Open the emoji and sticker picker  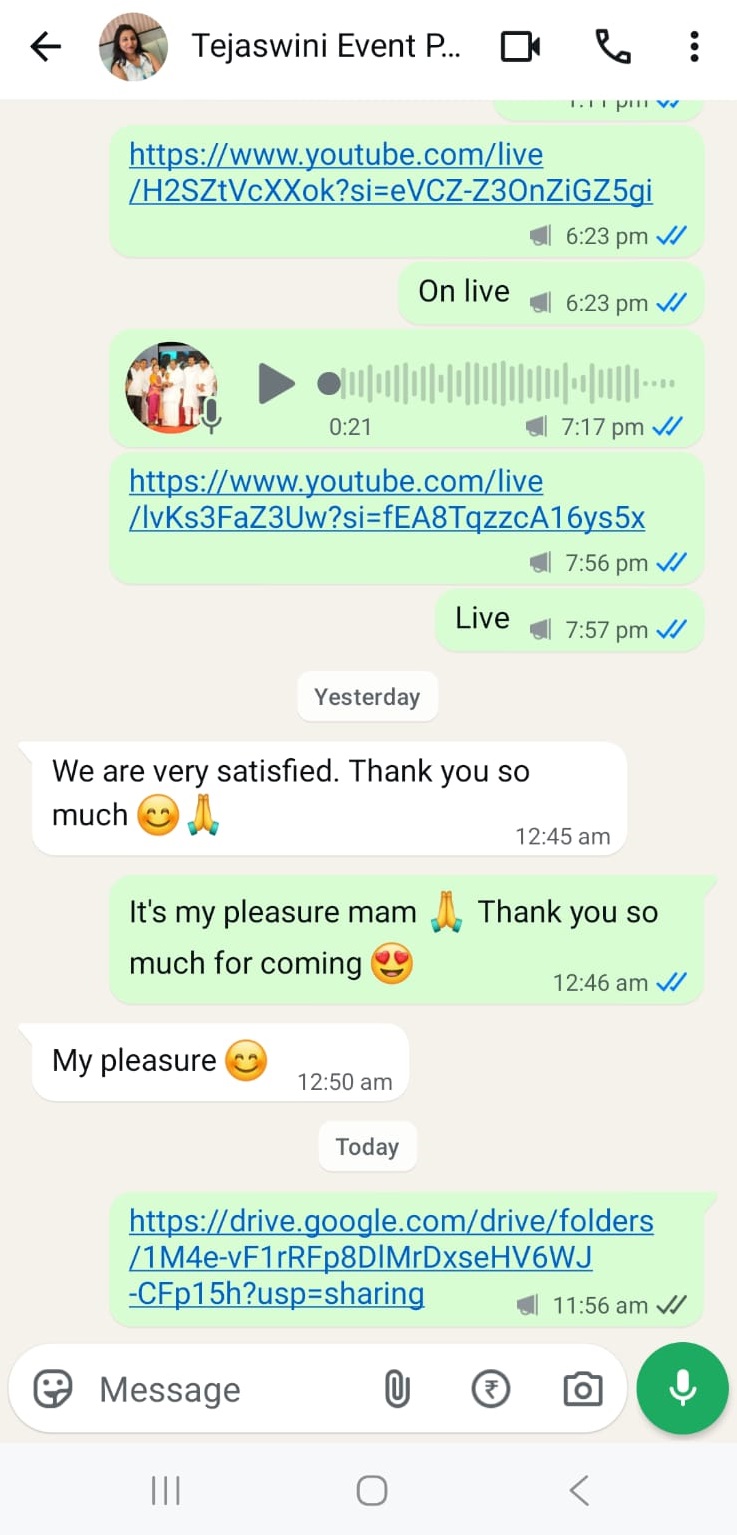(53, 1389)
